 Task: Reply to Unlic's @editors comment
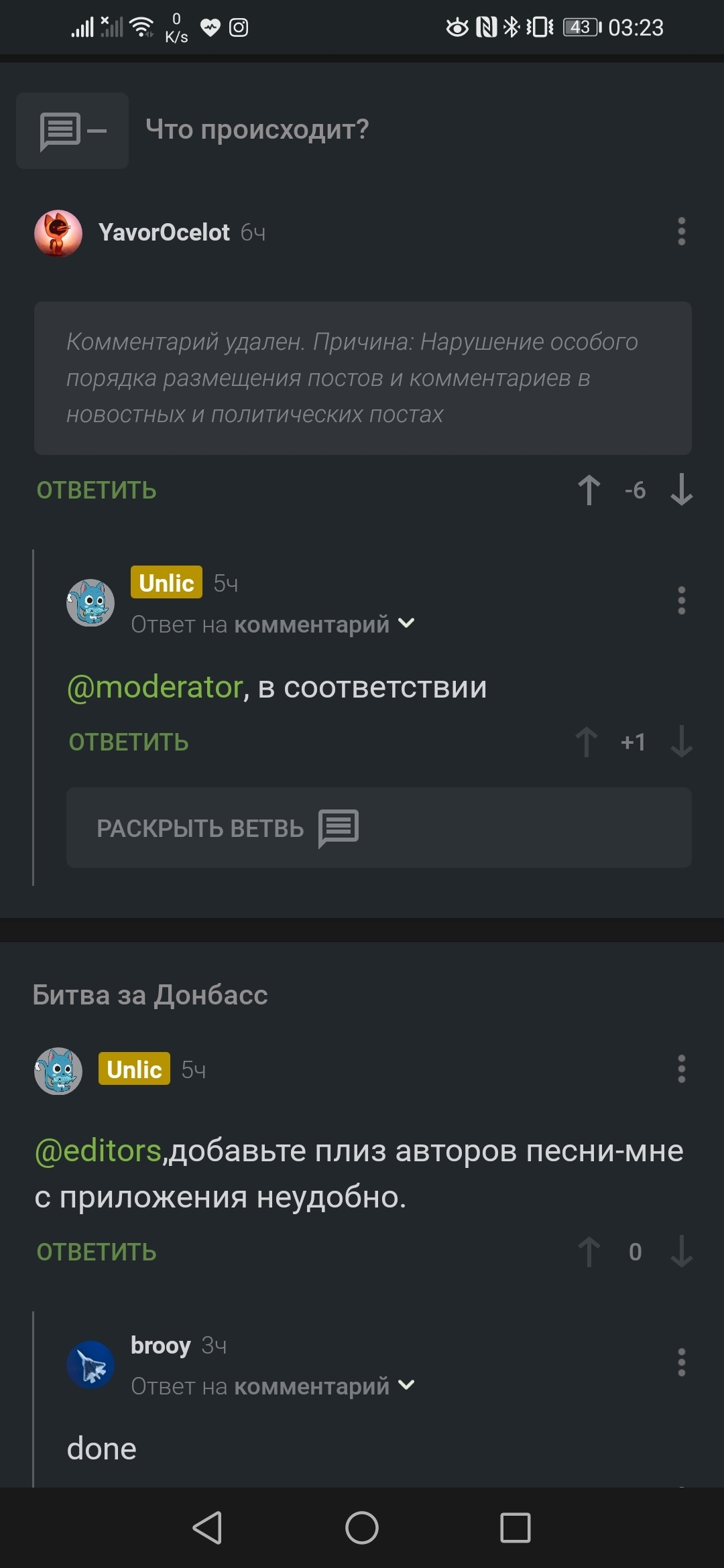pos(97,1252)
